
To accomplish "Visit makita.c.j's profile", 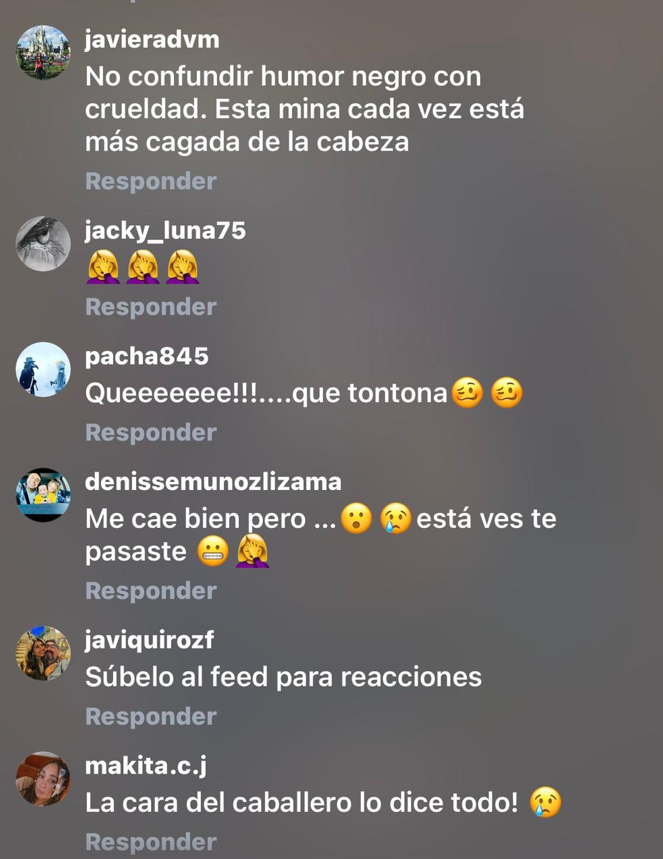I will click(146, 766).
